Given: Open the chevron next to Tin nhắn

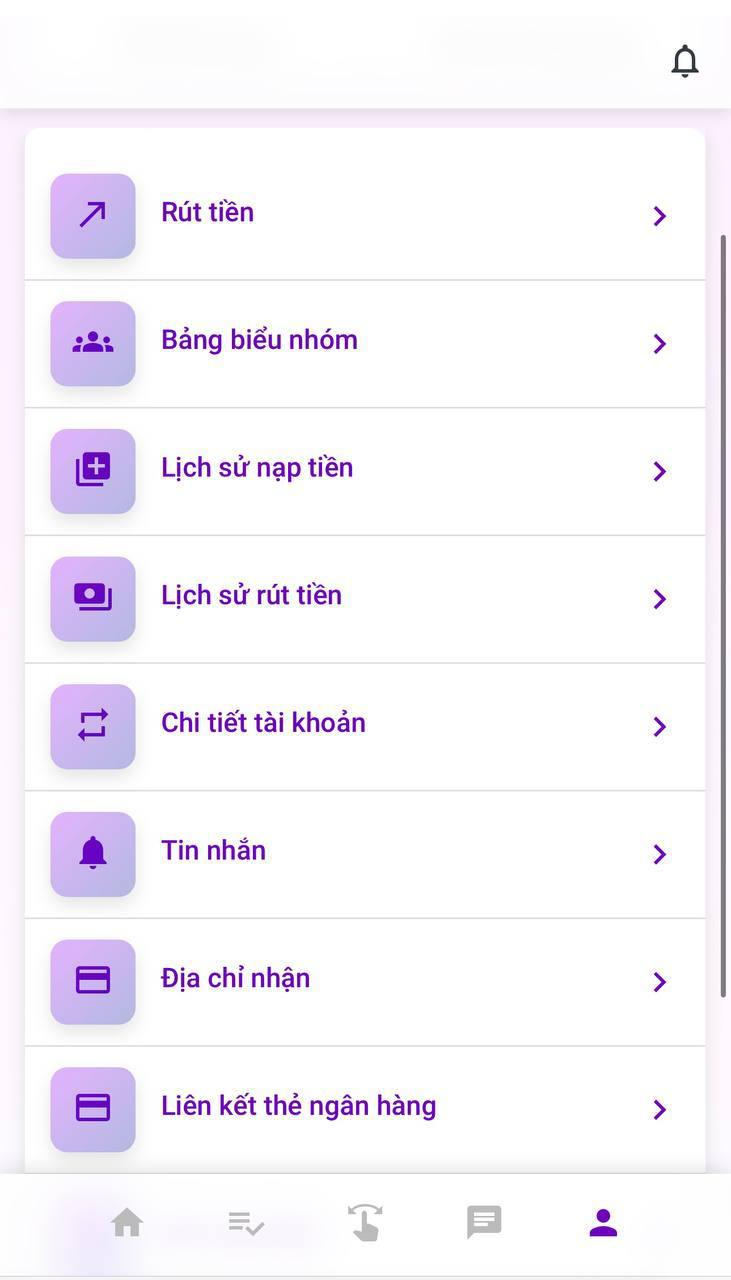Looking at the screenshot, I should click(659, 854).
